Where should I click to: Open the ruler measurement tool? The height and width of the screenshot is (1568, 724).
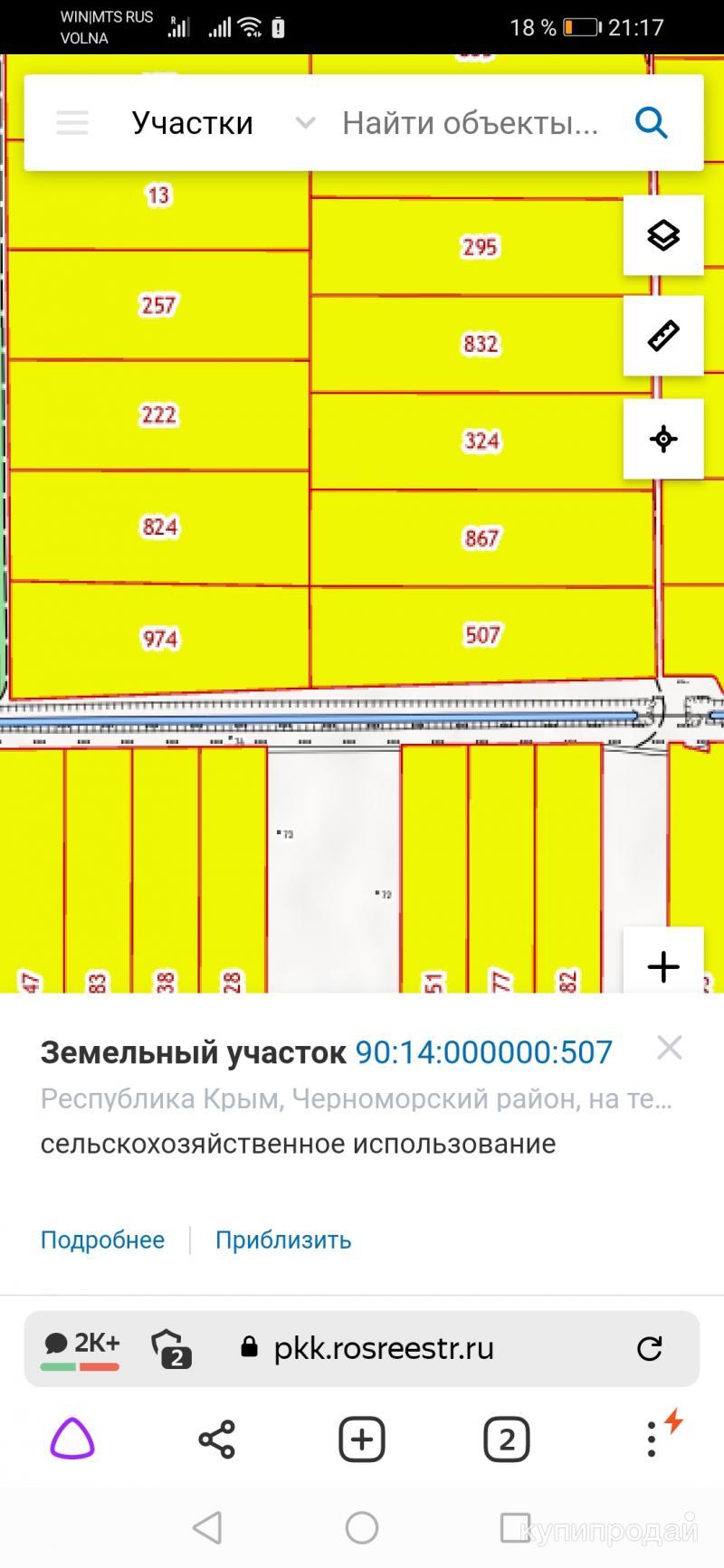(663, 336)
